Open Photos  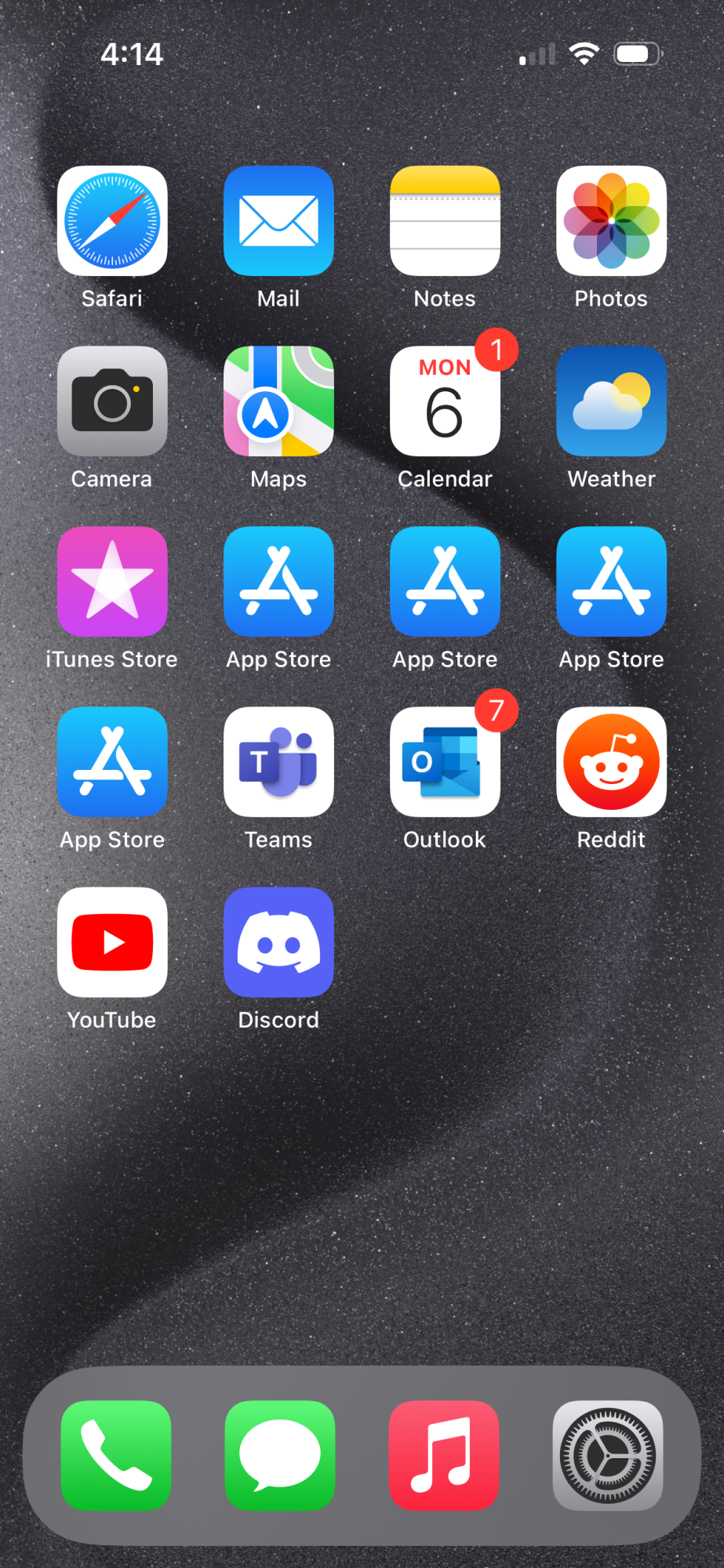[x=611, y=221]
